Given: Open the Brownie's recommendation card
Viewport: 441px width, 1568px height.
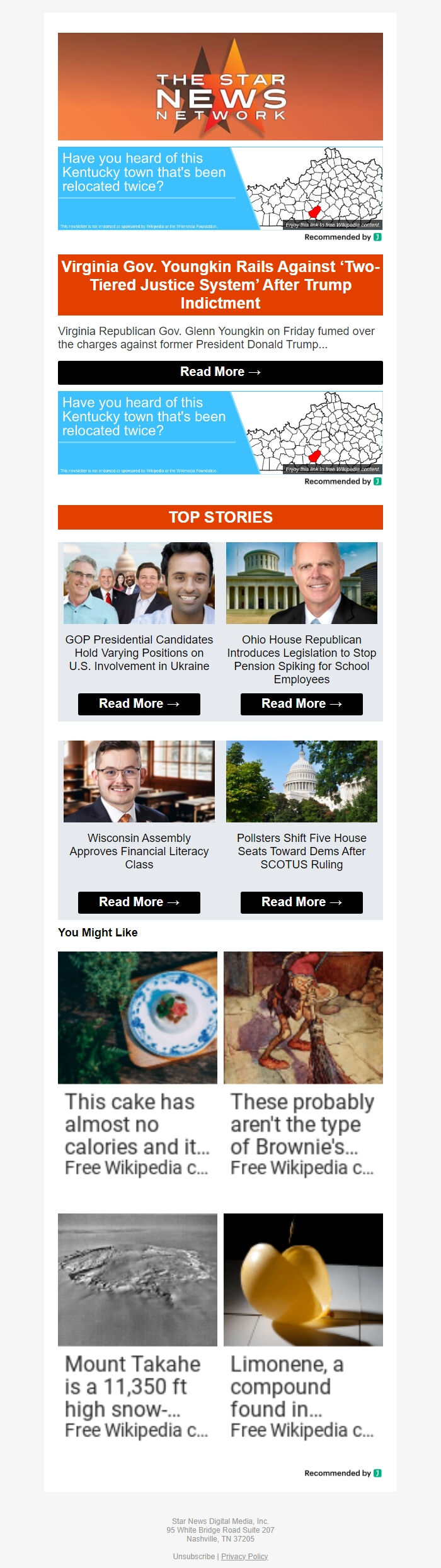Looking at the screenshot, I should (x=303, y=1064).
